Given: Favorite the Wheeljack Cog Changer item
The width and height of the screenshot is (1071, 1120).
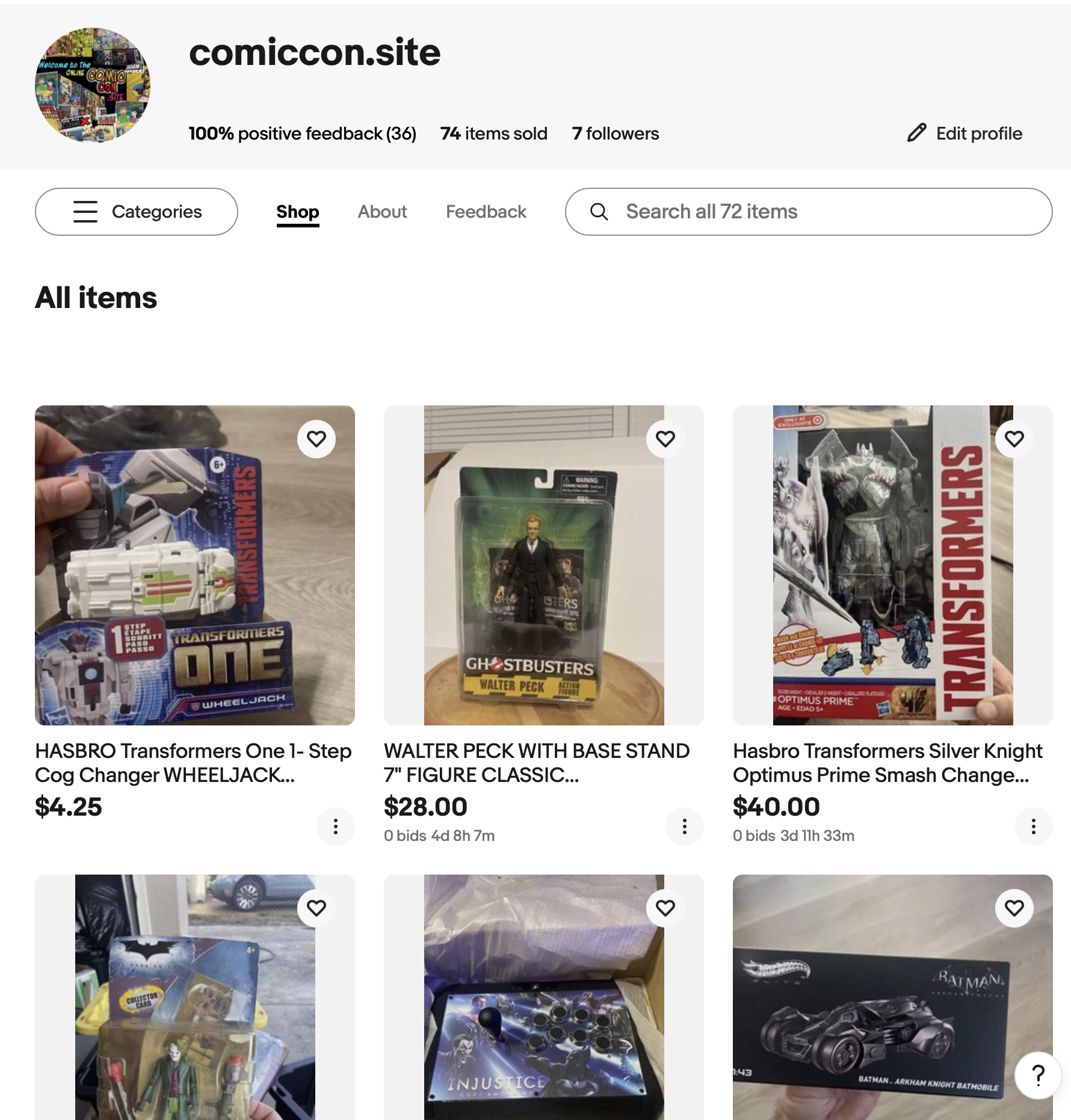Looking at the screenshot, I should [x=316, y=439].
